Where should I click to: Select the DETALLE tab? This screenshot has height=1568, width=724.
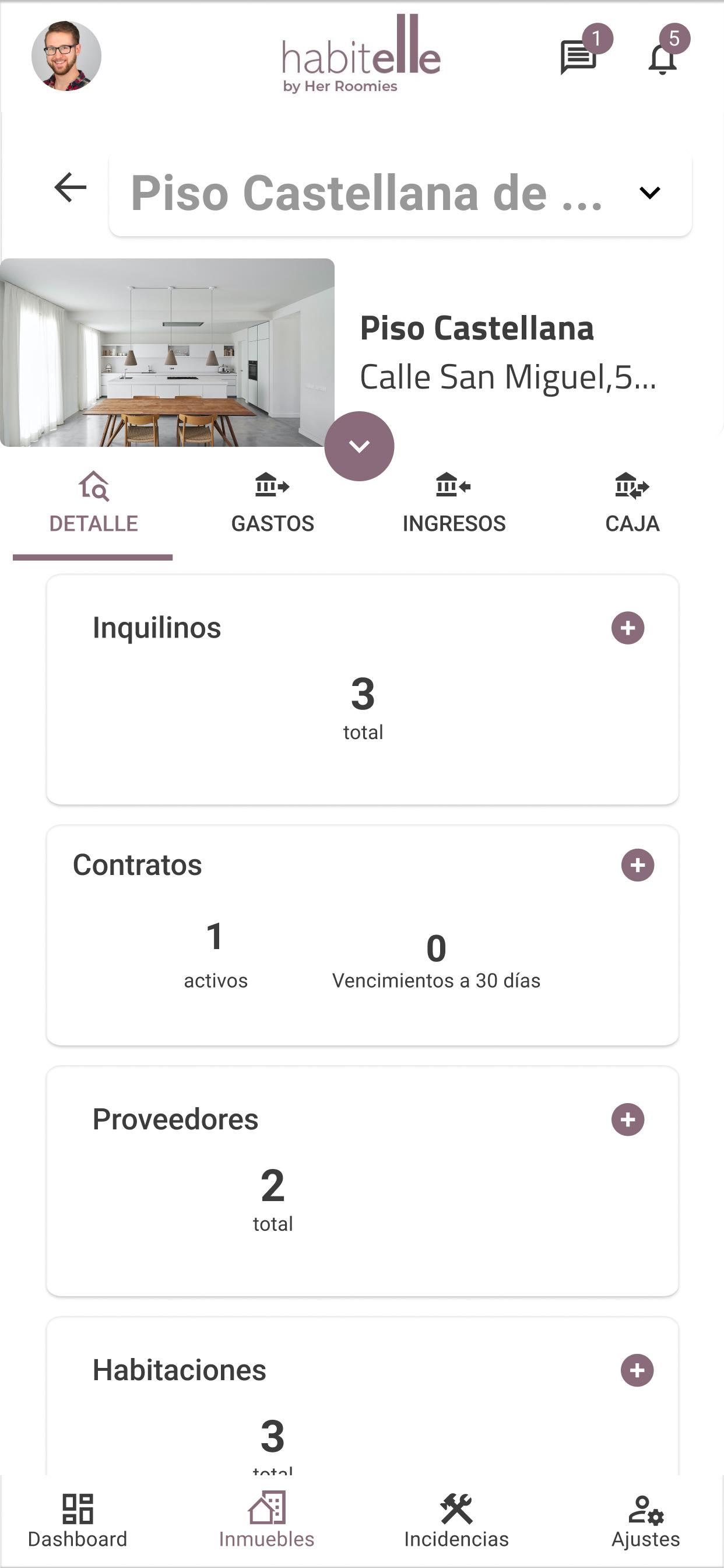click(x=93, y=504)
